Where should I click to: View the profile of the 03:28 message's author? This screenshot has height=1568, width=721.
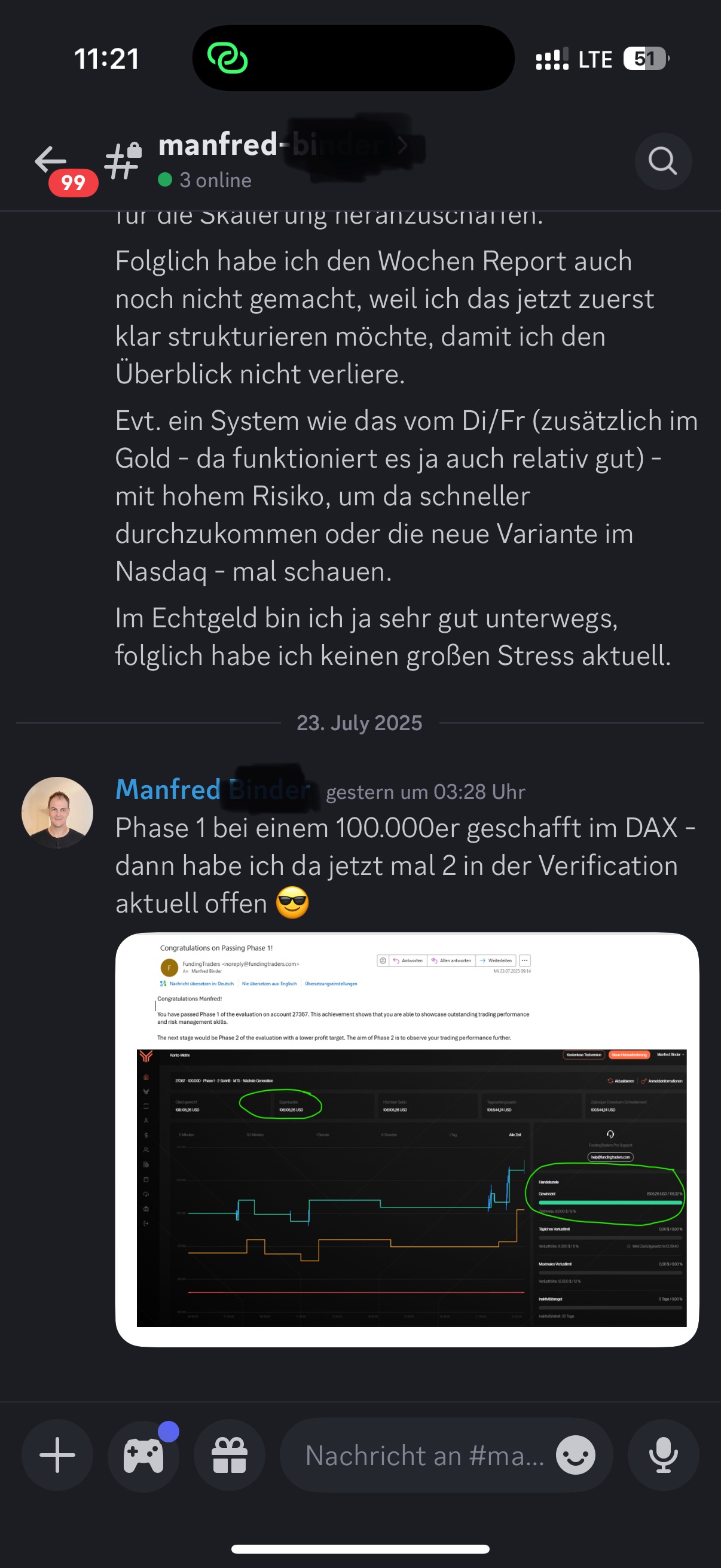[57, 812]
